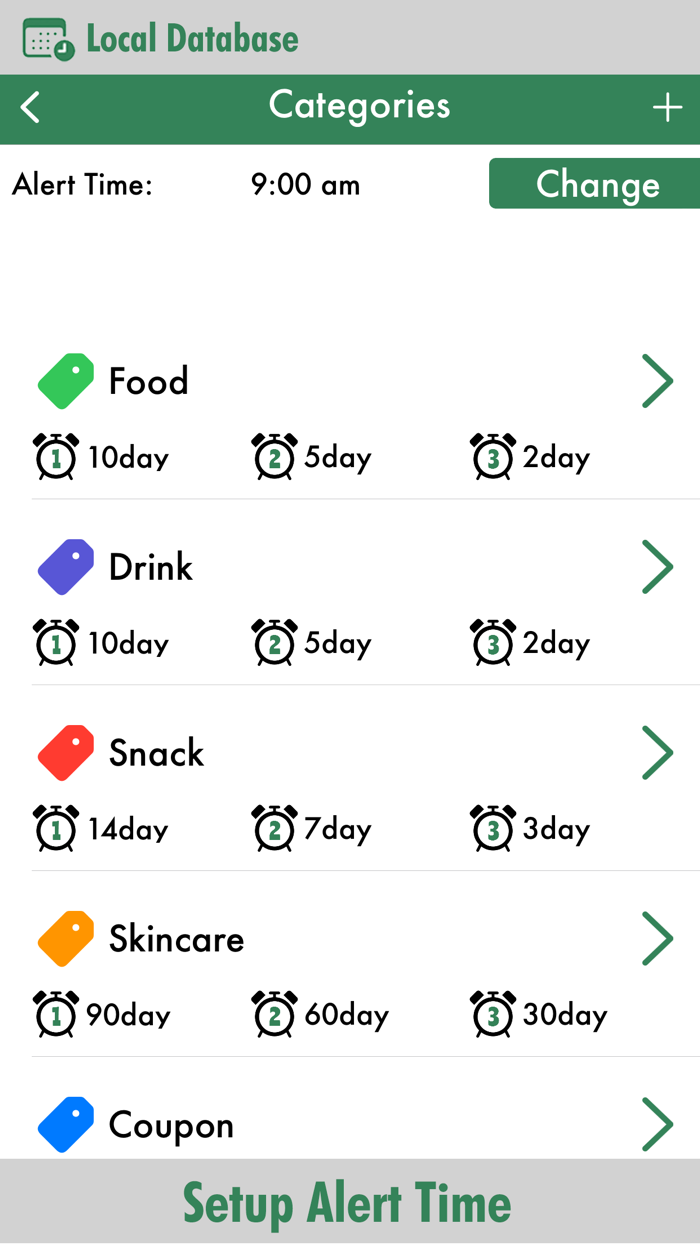700x1244 pixels.
Task: Tap Change to edit alert time
Action: [x=596, y=184]
